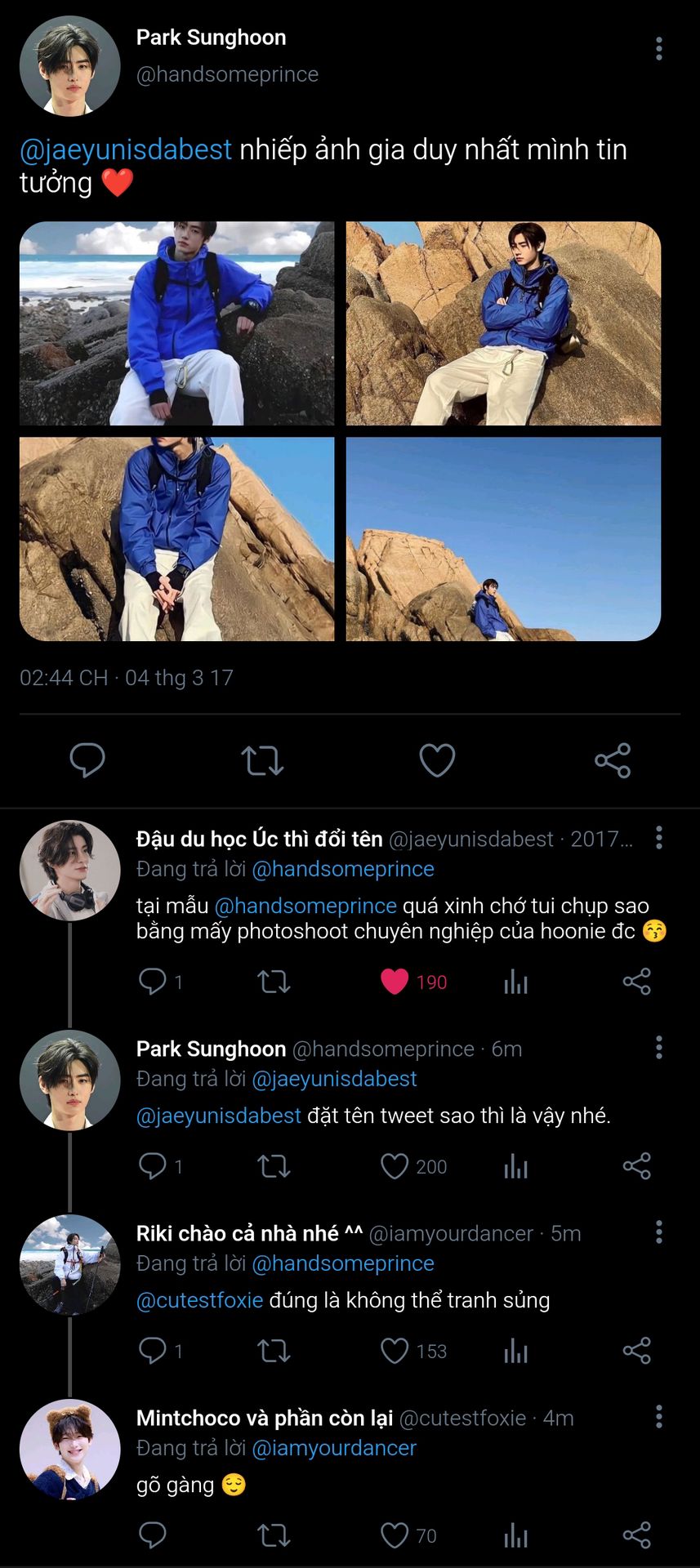700x1568 pixels.
Task: View the beach photo with cloudy sky
Action: (x=176, y=323)
